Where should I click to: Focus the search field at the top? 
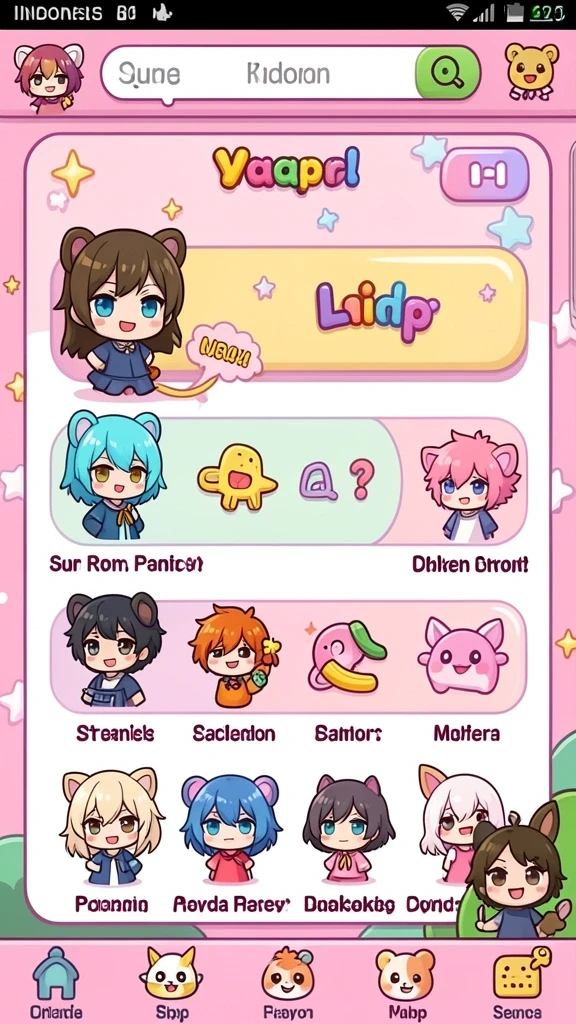(x=259, y=72)
